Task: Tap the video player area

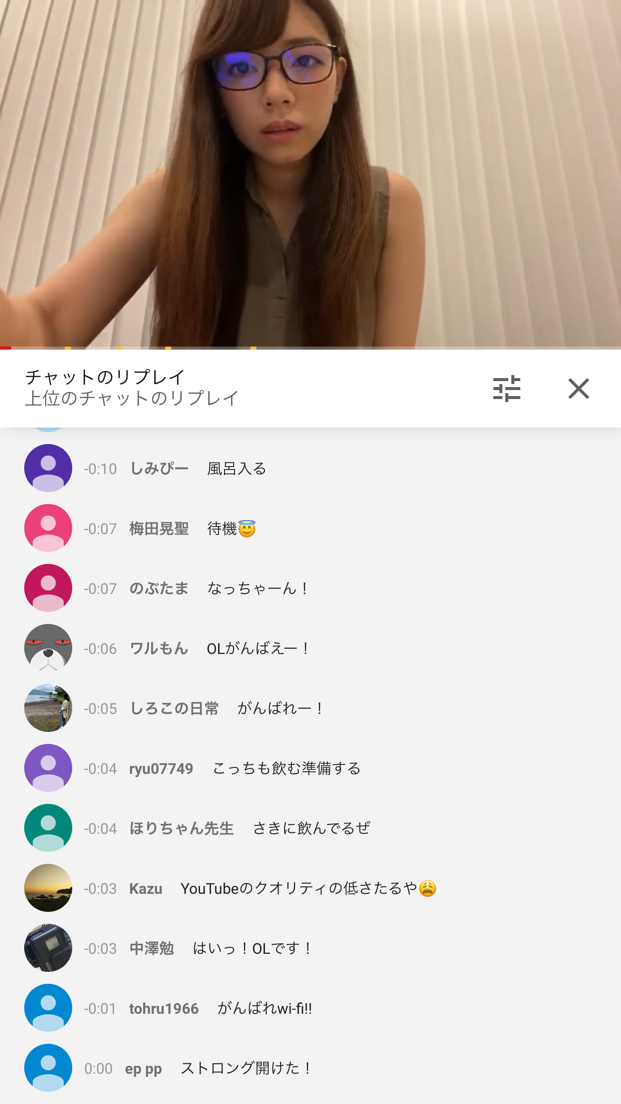Action: (x=310, y=174)
